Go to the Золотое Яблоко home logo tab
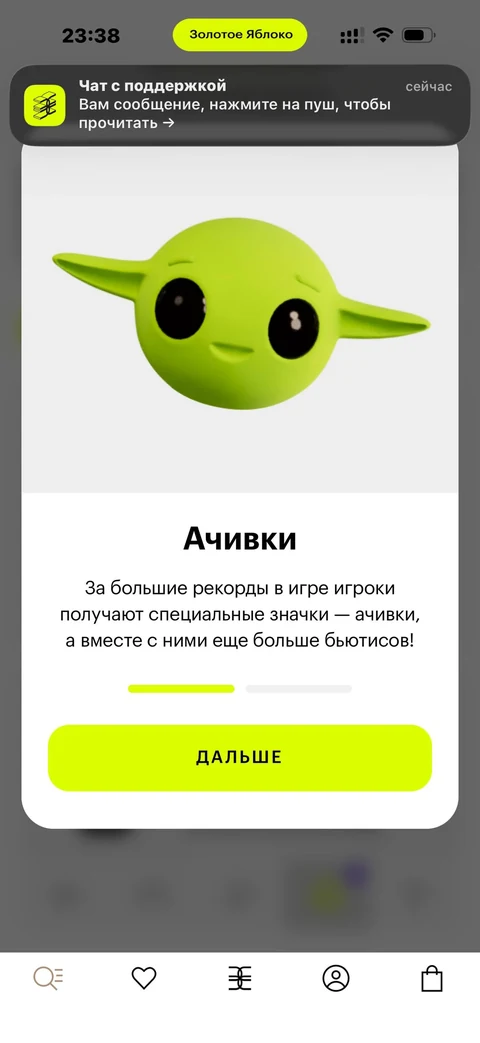480x1043 pixels. tap(239, 978)
